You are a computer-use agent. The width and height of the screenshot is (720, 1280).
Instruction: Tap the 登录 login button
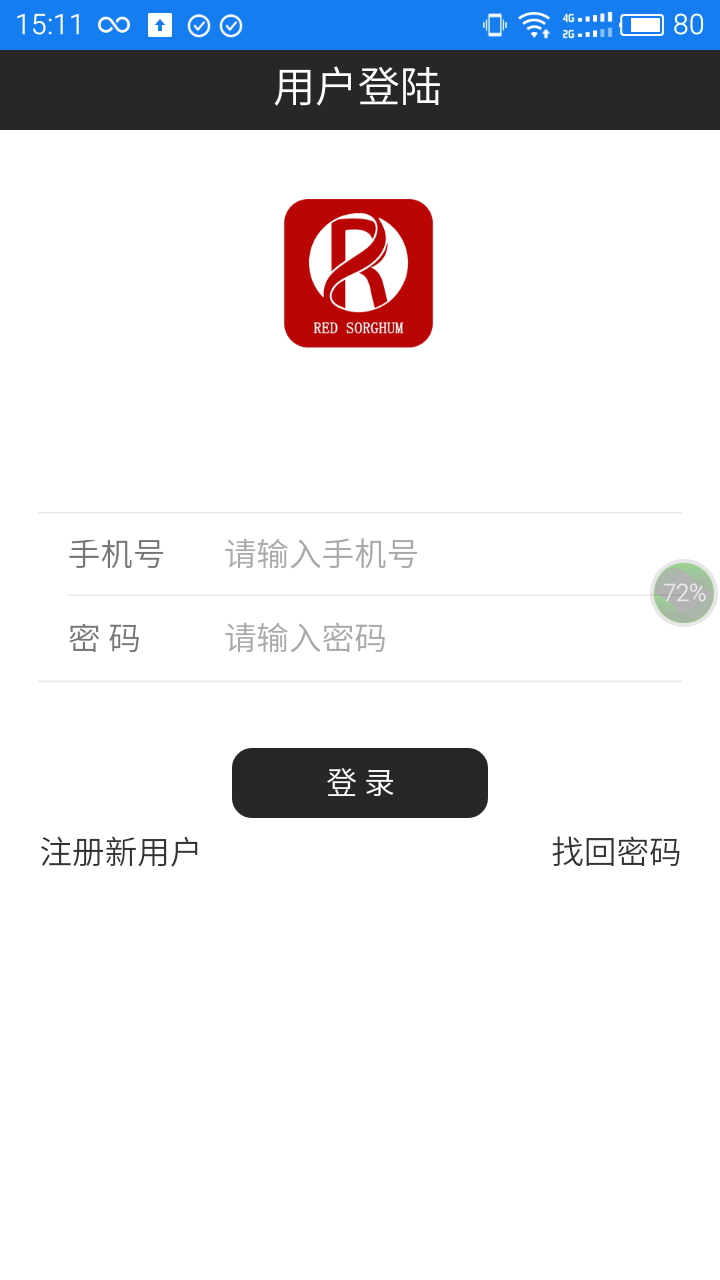pyautogui.click(x=360, y=783)
